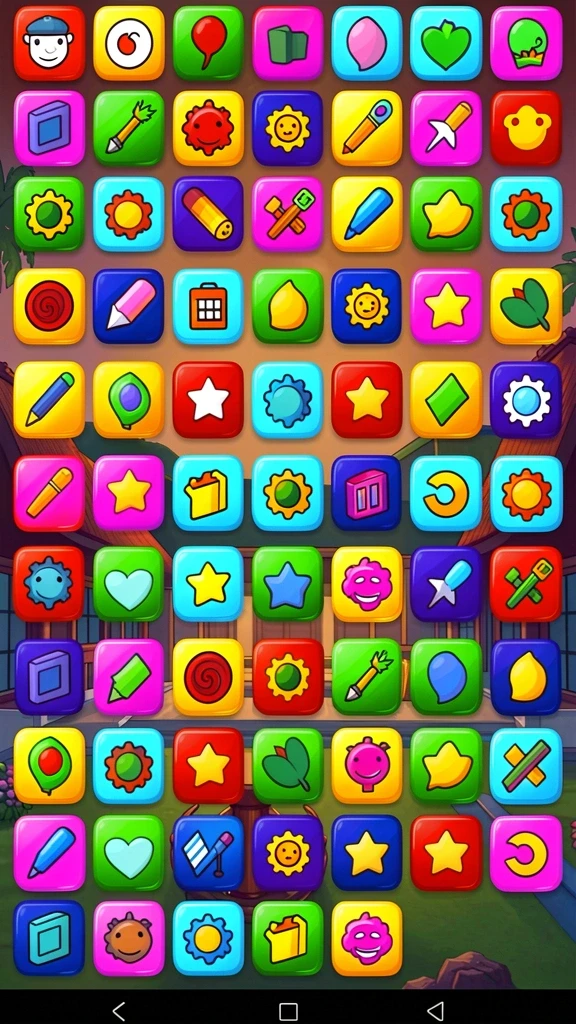Viewport: 576px width, 1024px height.
Task: Go home with the square navigation button
Action: (288, 1012)
